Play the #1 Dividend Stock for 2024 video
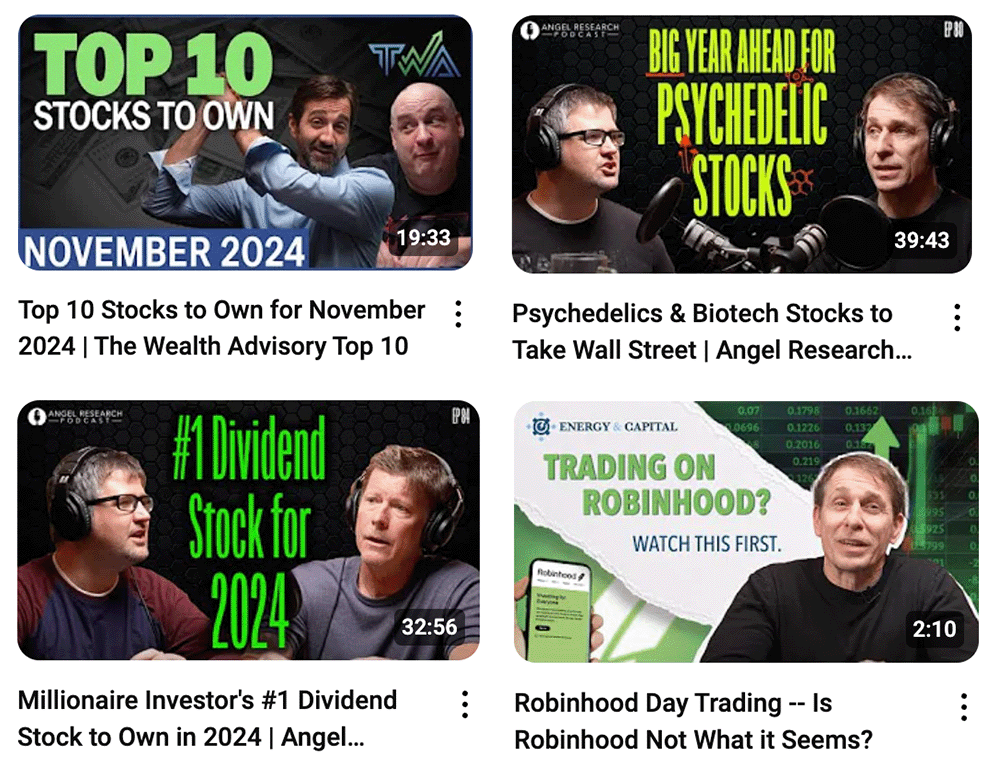 (248, 530)
